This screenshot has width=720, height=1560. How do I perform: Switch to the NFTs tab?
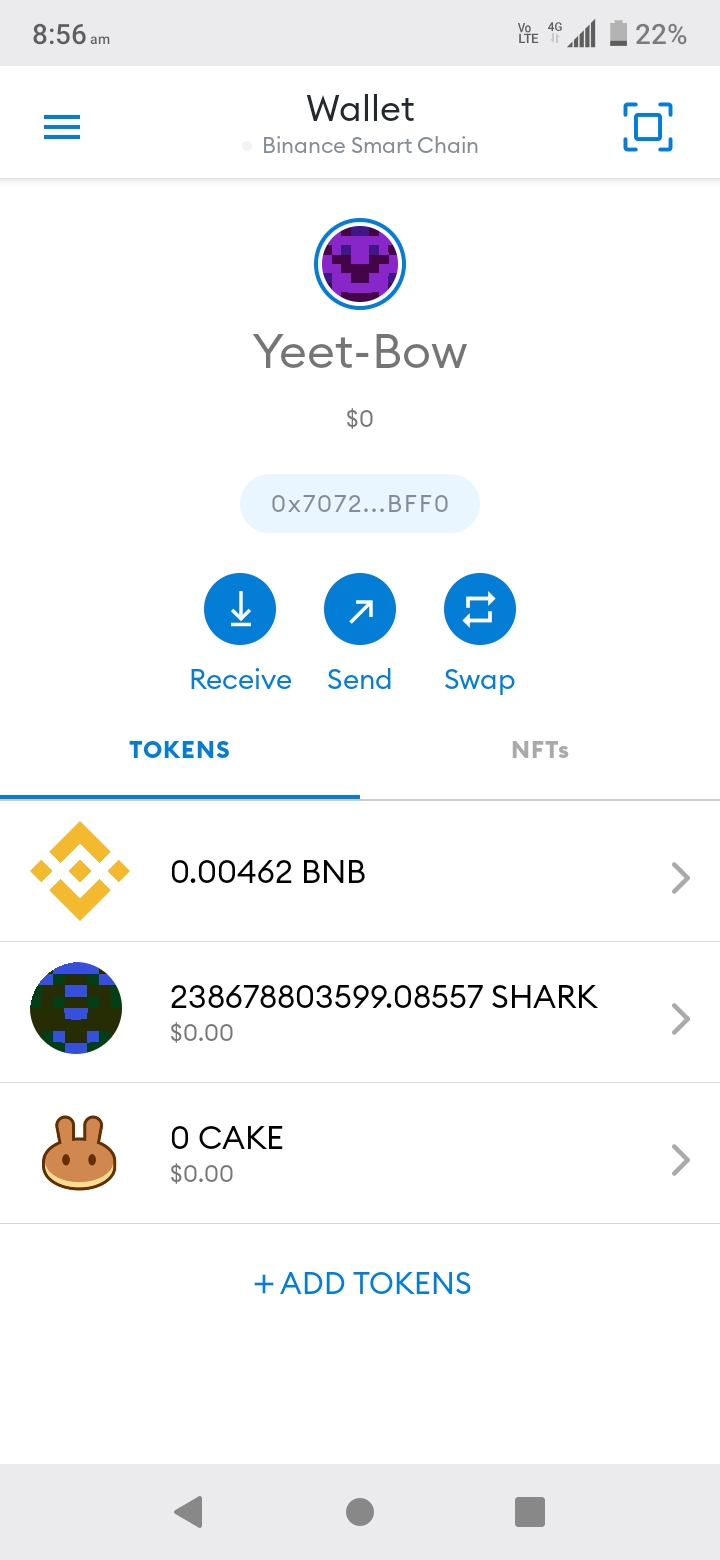point(540,750)
